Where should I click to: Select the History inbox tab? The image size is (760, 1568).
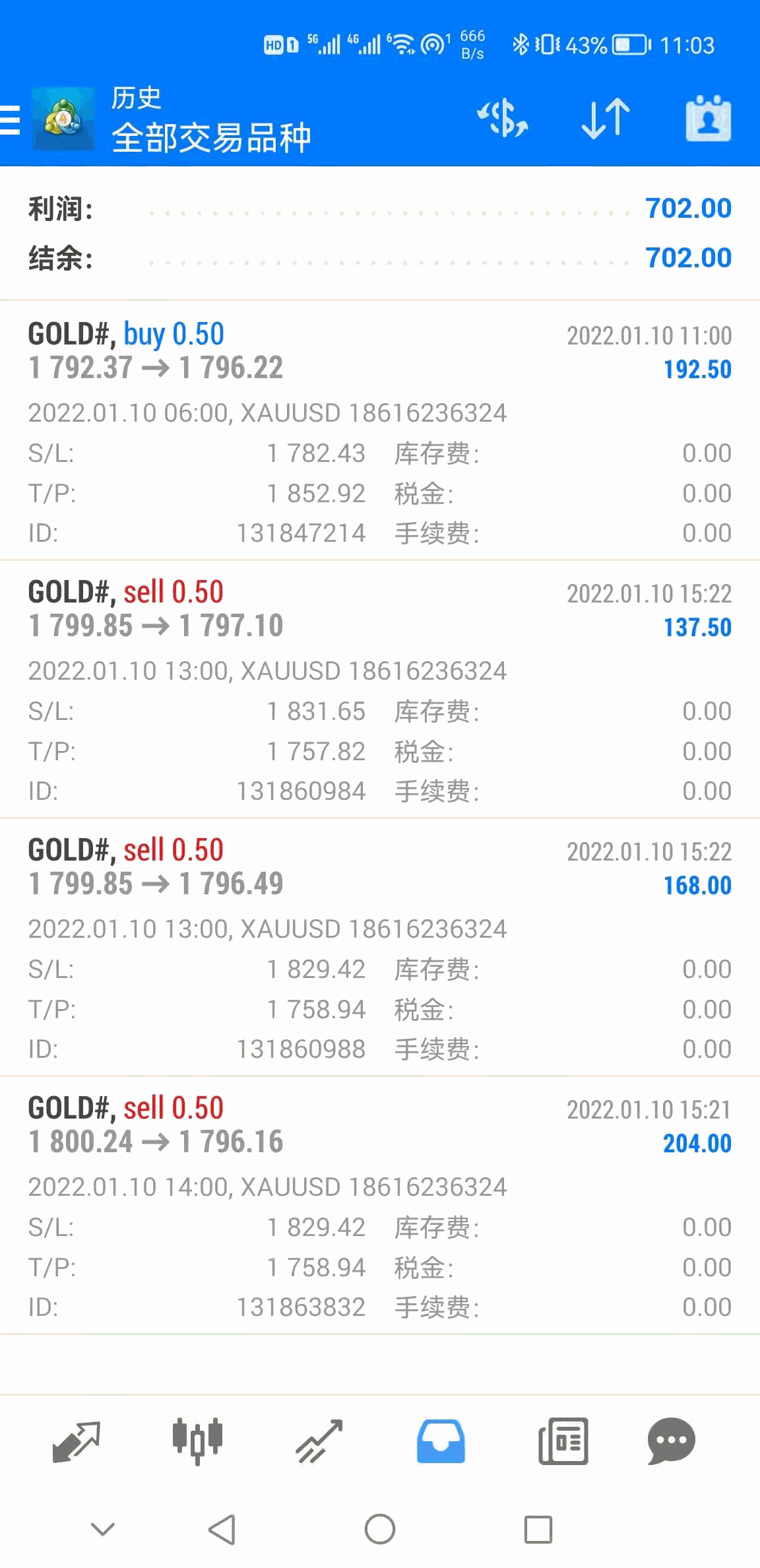point(441,1441)
